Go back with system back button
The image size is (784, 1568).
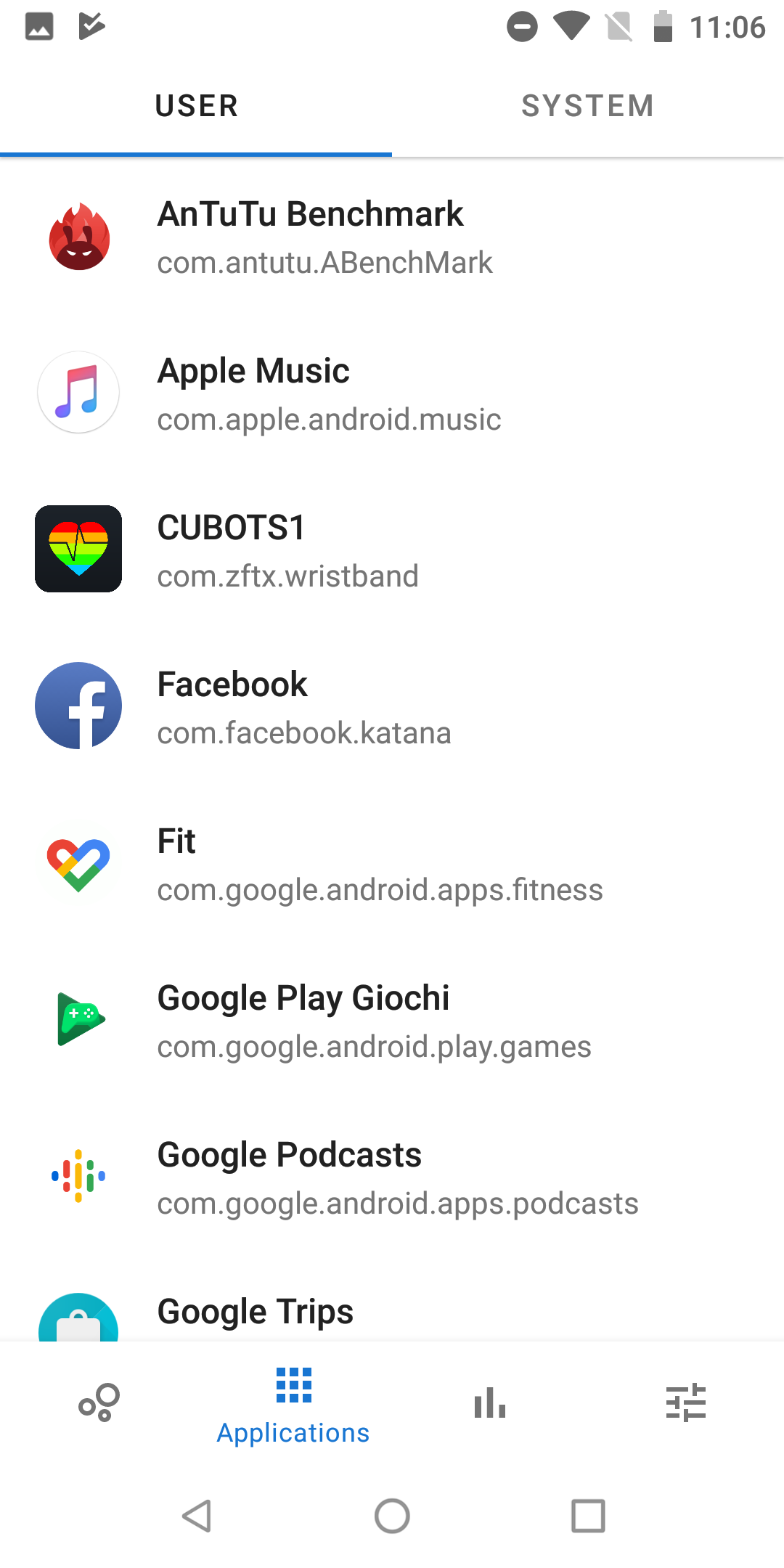(196, 1516)
